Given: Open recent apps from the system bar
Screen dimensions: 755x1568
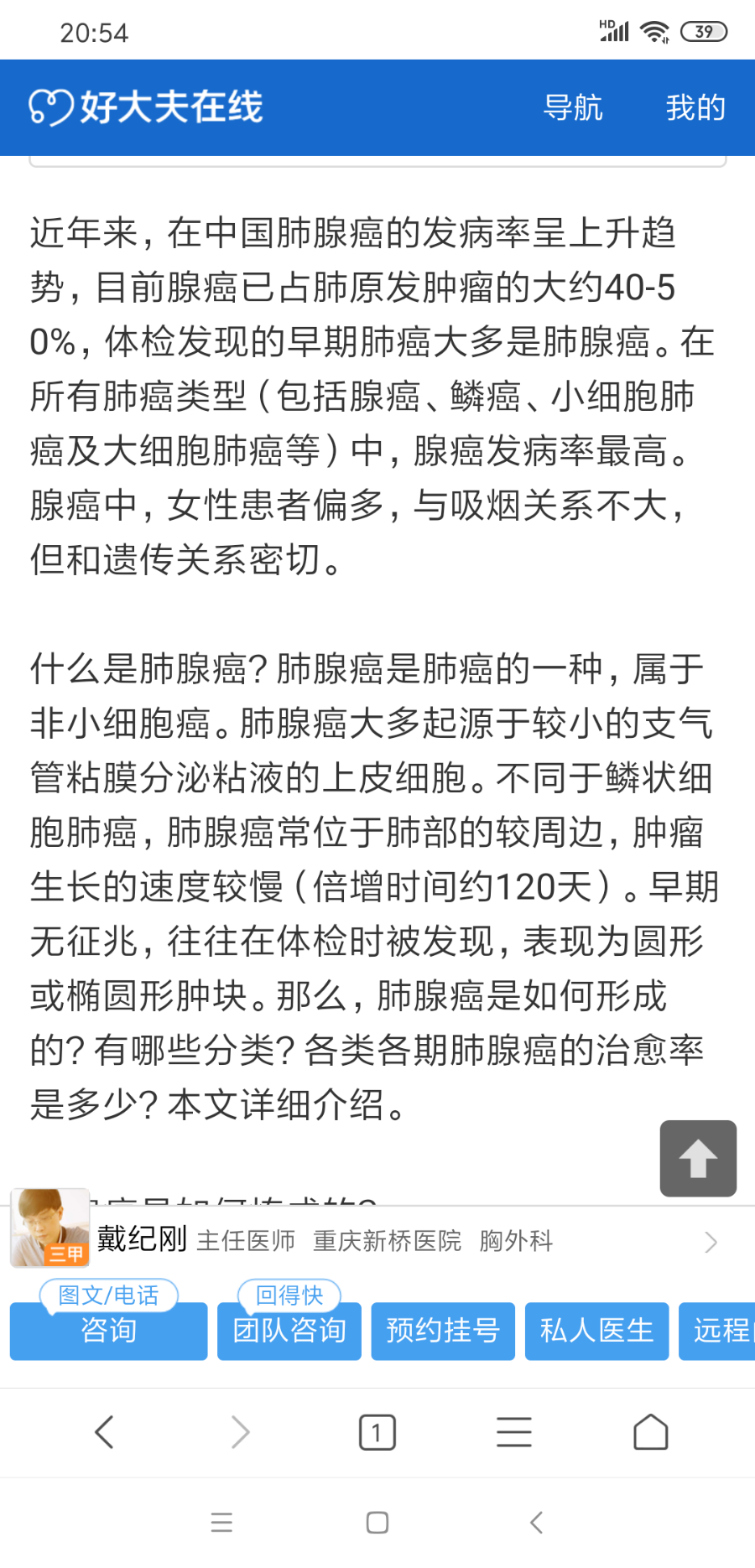Looking at the screenshot, I should pyautogui.click(x=221, y=1522).
